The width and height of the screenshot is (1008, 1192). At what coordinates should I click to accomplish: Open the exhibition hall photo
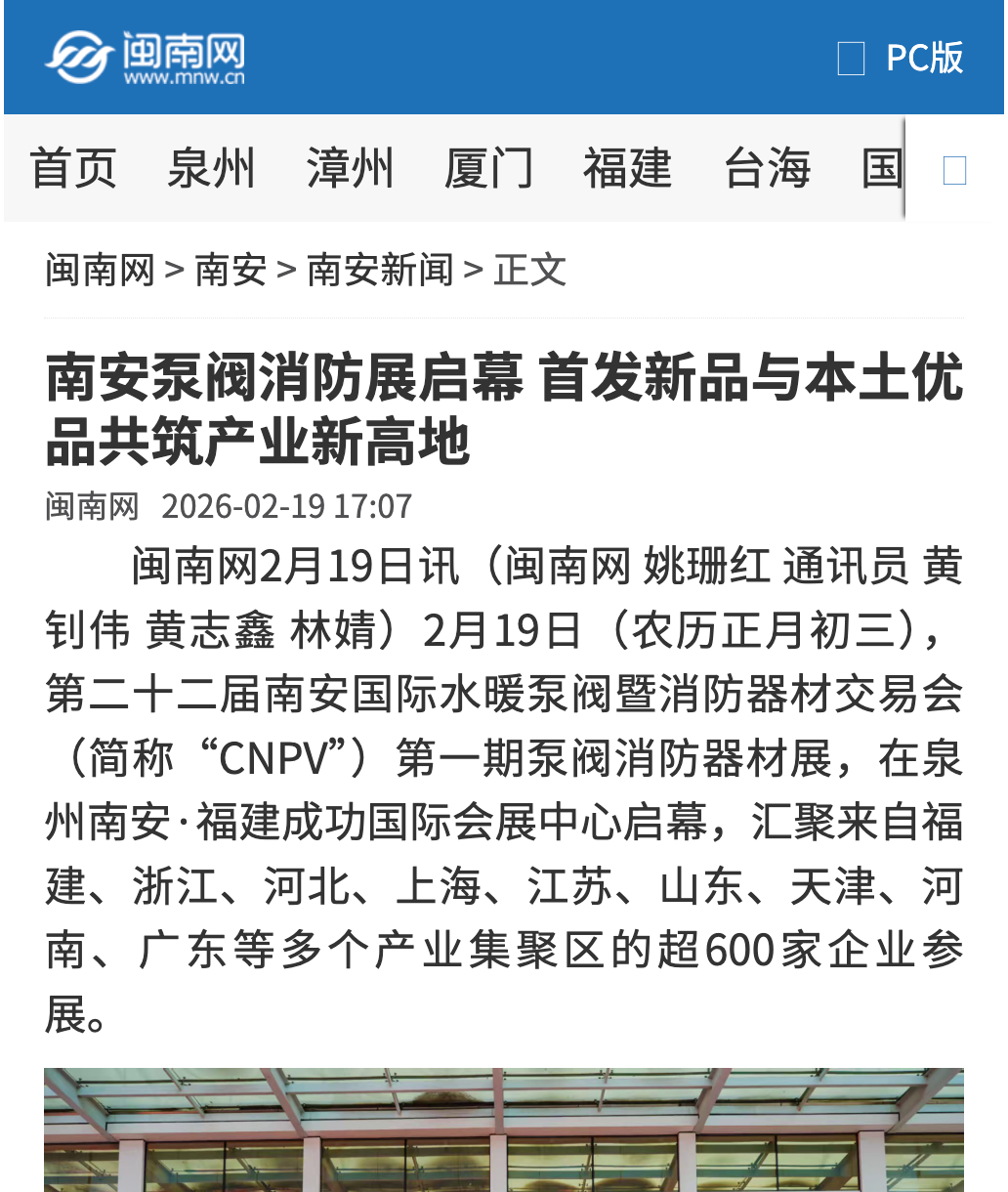[503, 1129]
